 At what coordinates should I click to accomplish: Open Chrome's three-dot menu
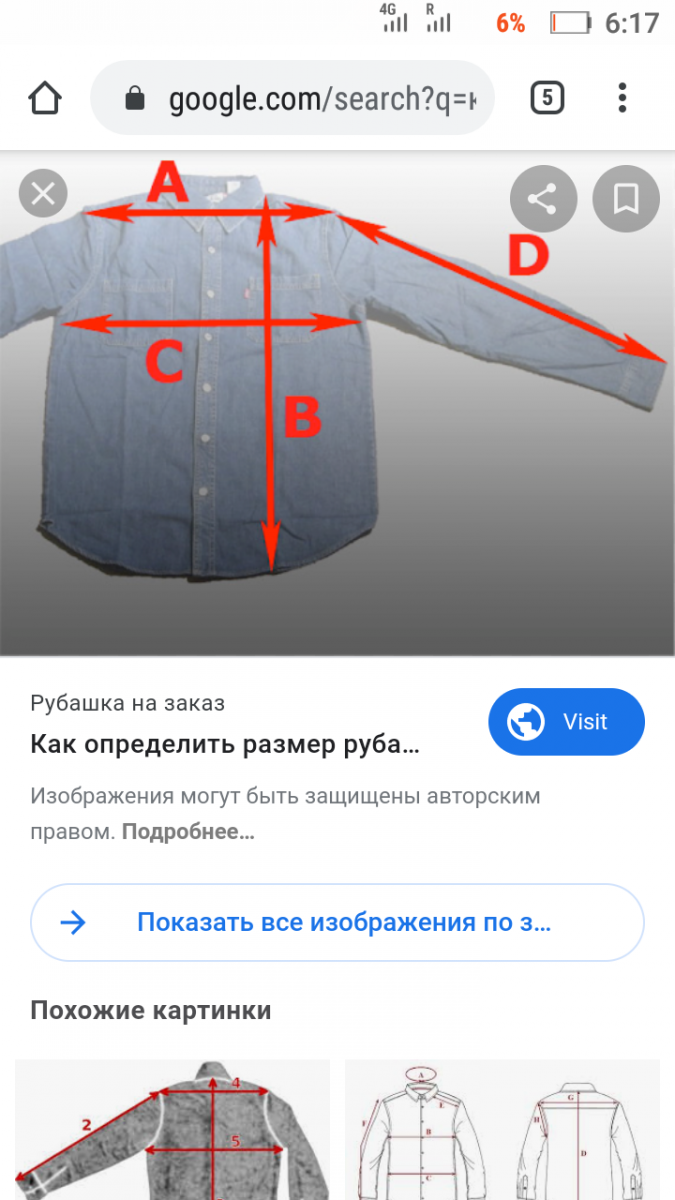click(x=622, y=98)
